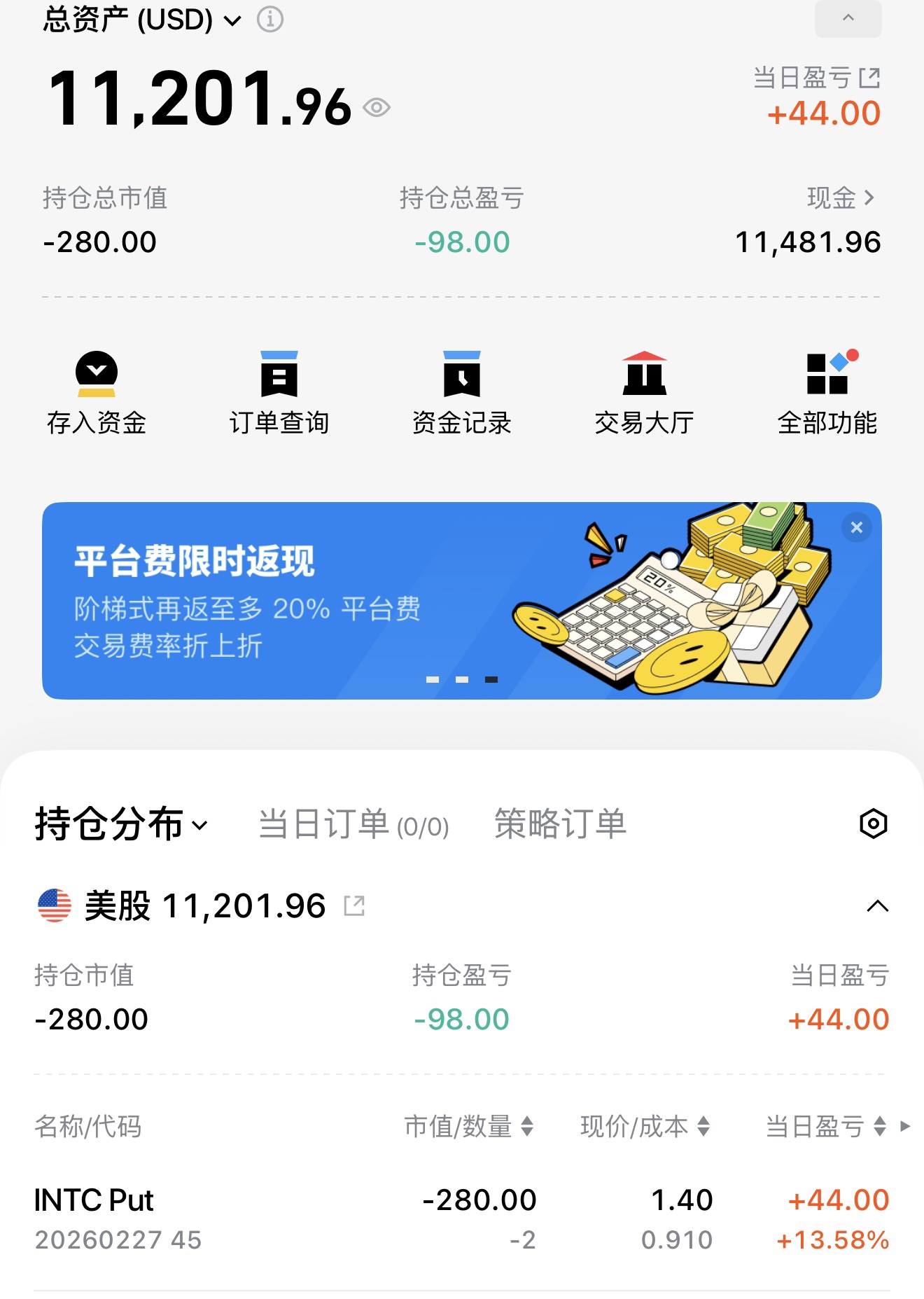
Task: Open 订单查询 order lookup
Action: click(279, 394)
